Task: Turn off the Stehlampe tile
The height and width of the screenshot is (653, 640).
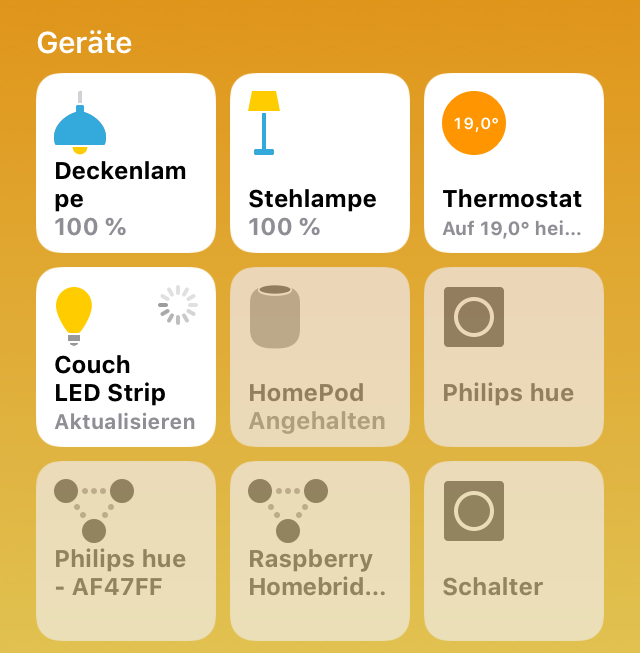Action: click(x=319, y=163)
